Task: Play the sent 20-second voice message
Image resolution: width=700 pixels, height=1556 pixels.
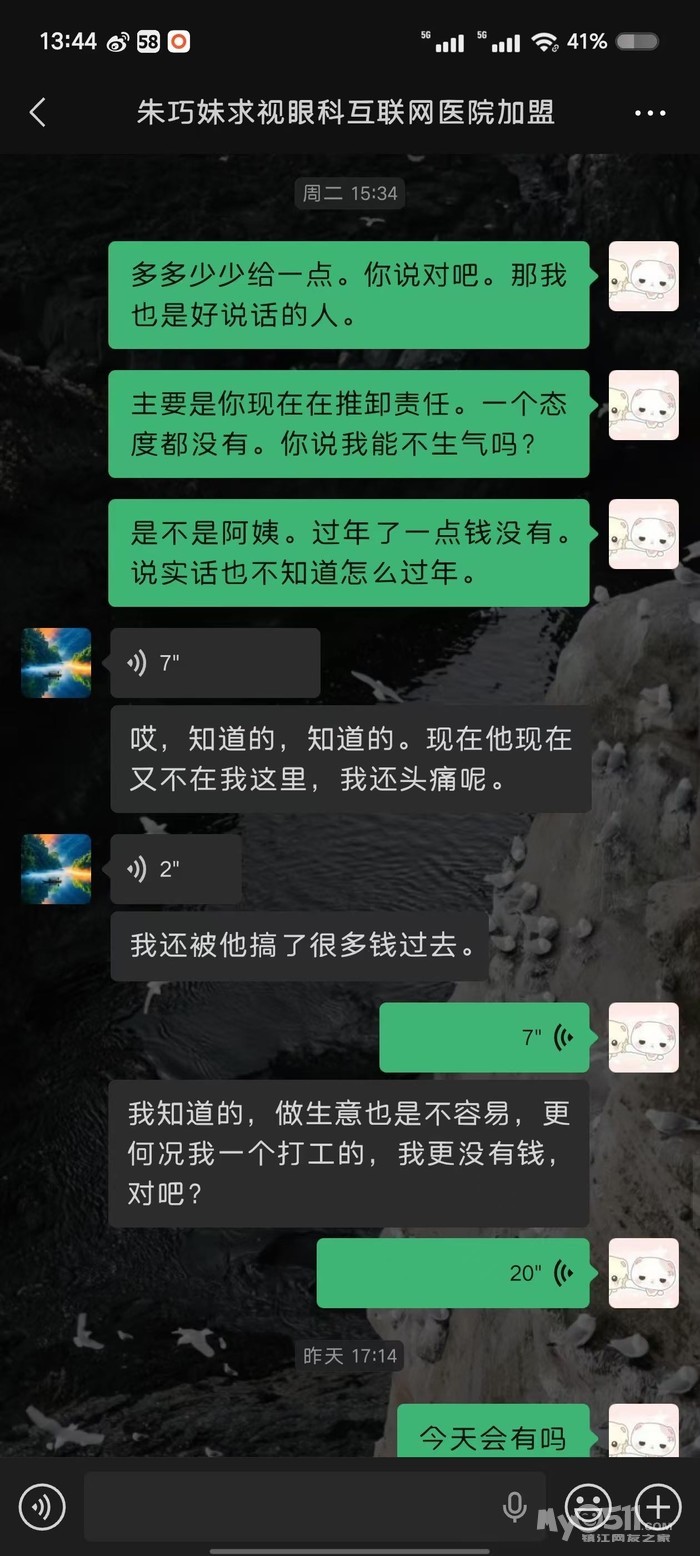Action: pyautogui.click(x=453, y=1273)
